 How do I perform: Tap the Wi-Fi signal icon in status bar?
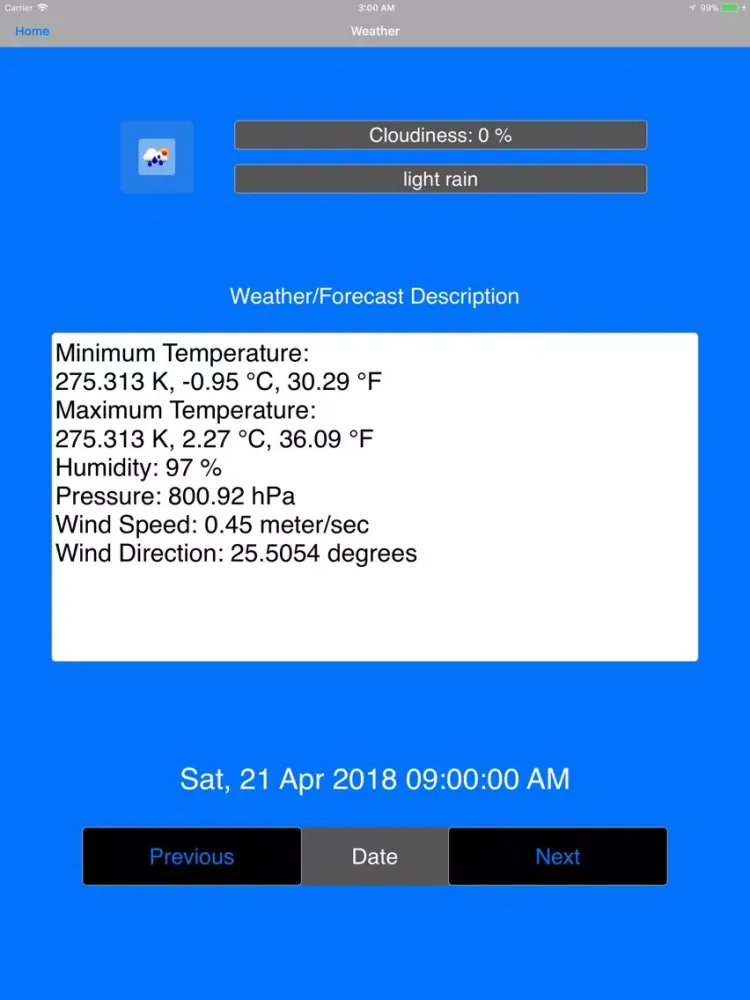tap(42, 7)
